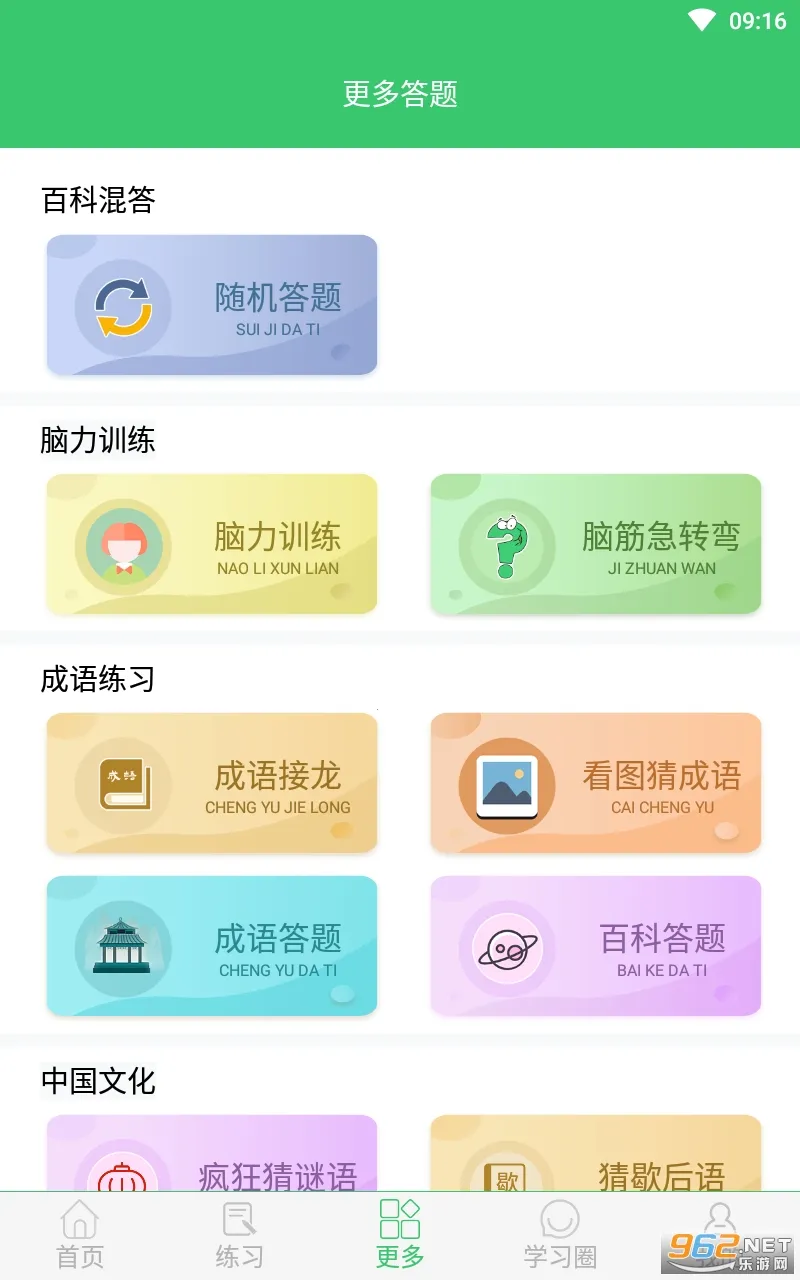800x1280 pixels.
Task: Select the 更多 tab
Action: [400, 1236]
